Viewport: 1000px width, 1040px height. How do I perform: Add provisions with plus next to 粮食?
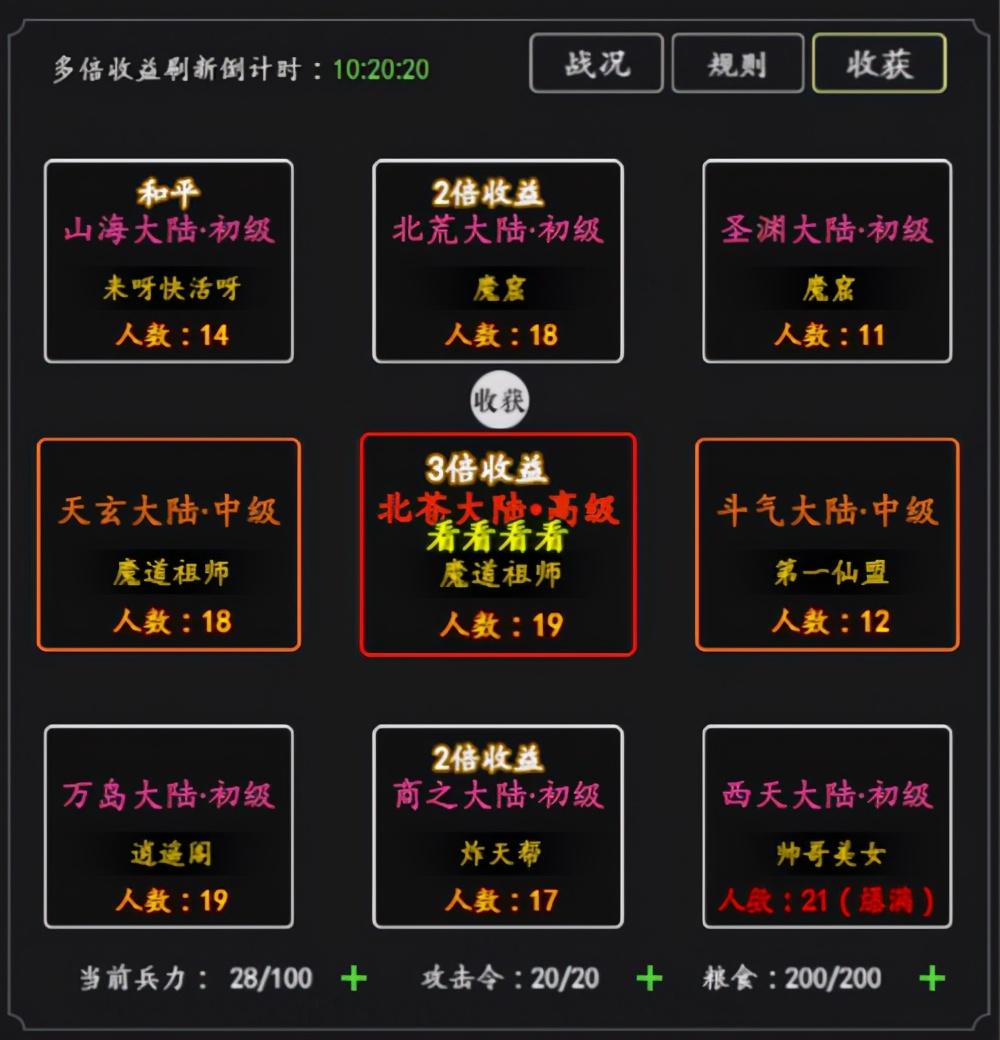point(931,977)
